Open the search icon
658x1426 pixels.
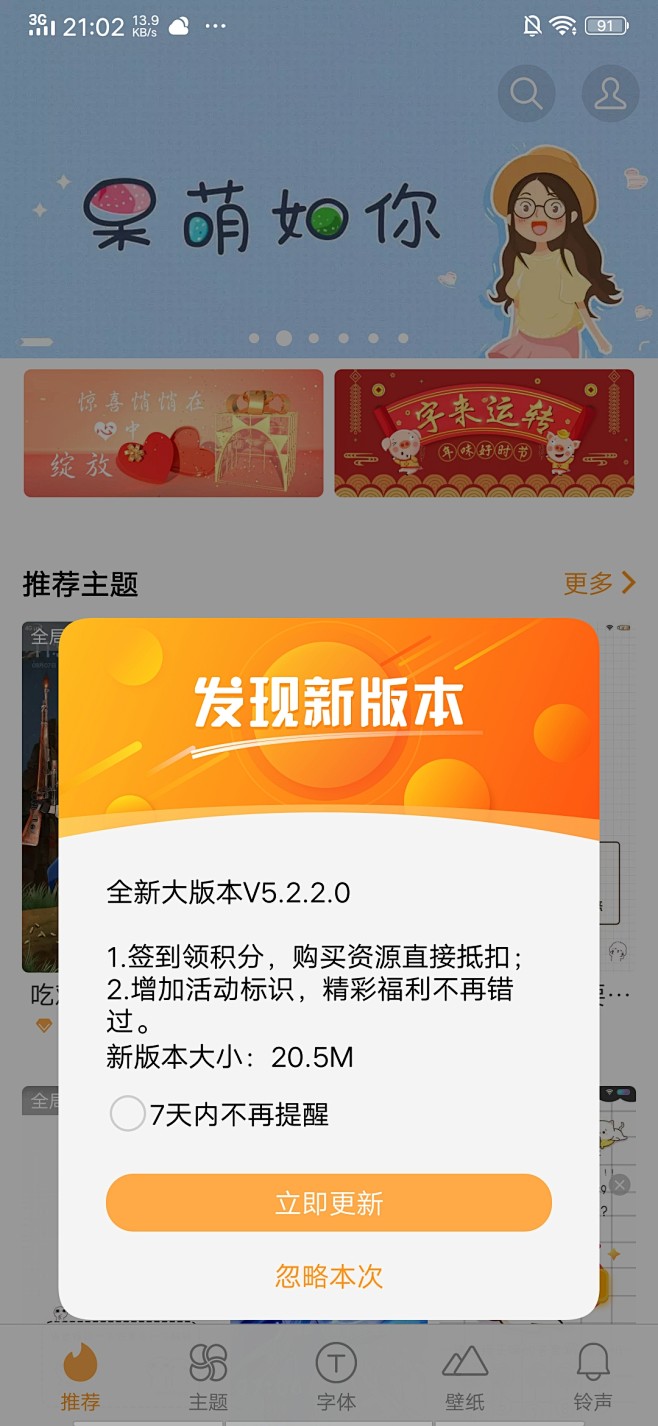point(526,94)
